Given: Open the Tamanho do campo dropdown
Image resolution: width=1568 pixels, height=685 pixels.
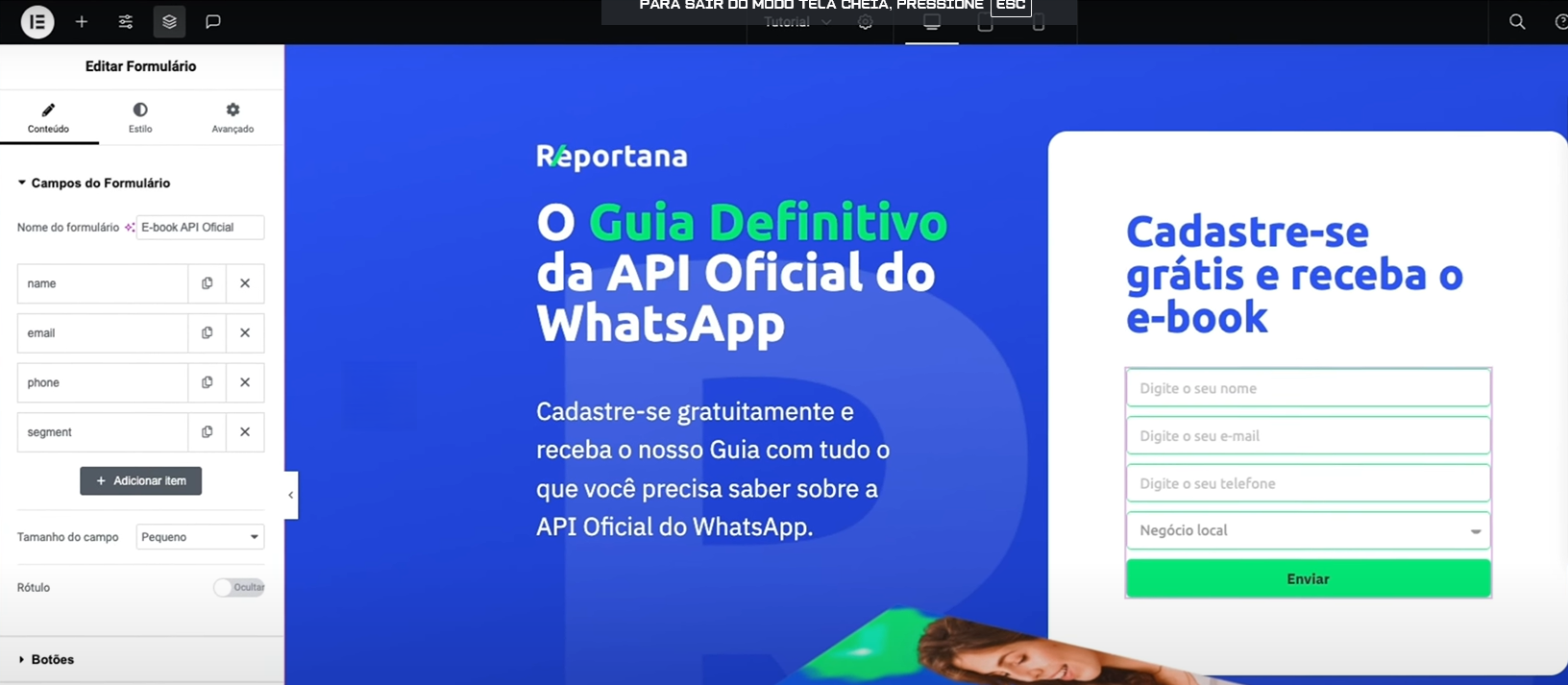Looking at the screenshot, I should pos(200,537).
